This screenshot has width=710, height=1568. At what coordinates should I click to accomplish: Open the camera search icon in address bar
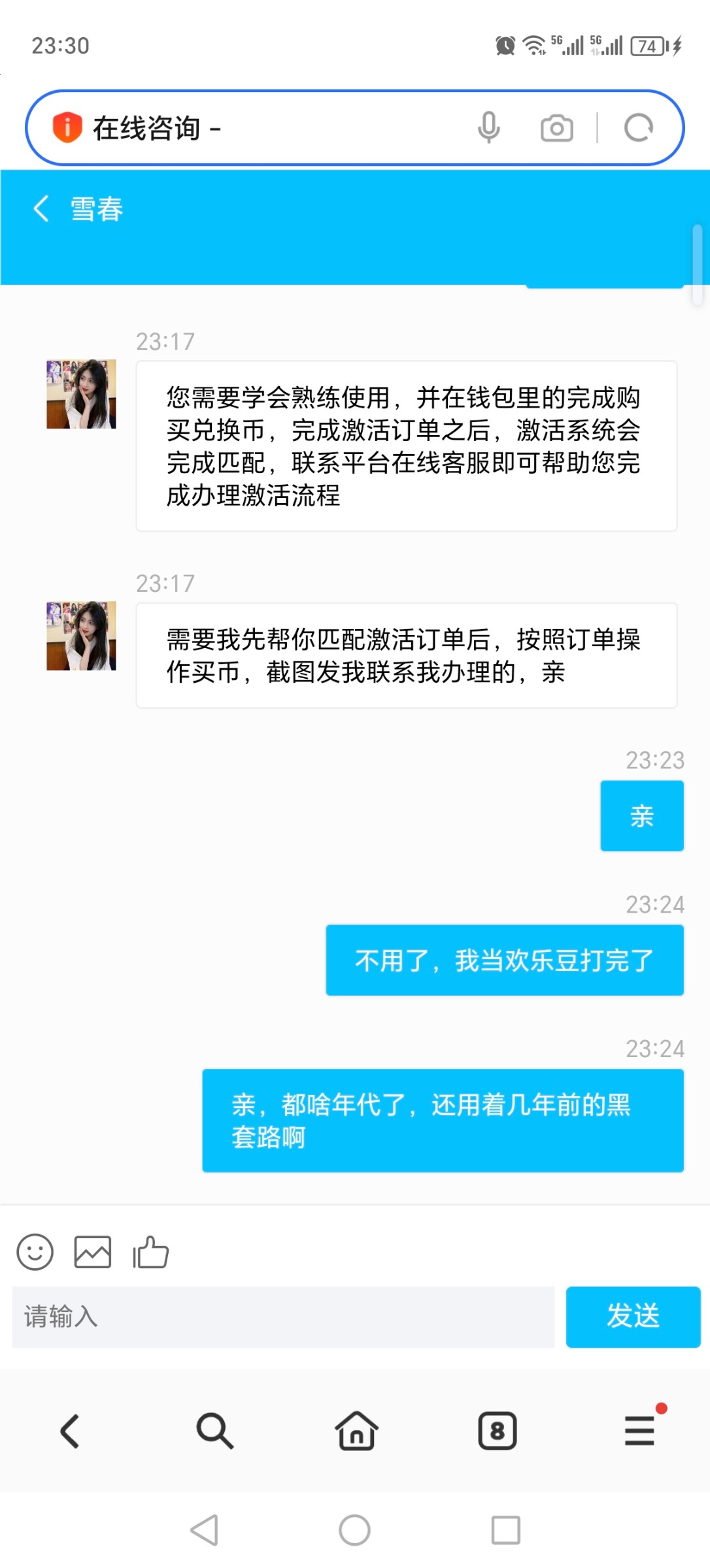(x=556, y=127)
